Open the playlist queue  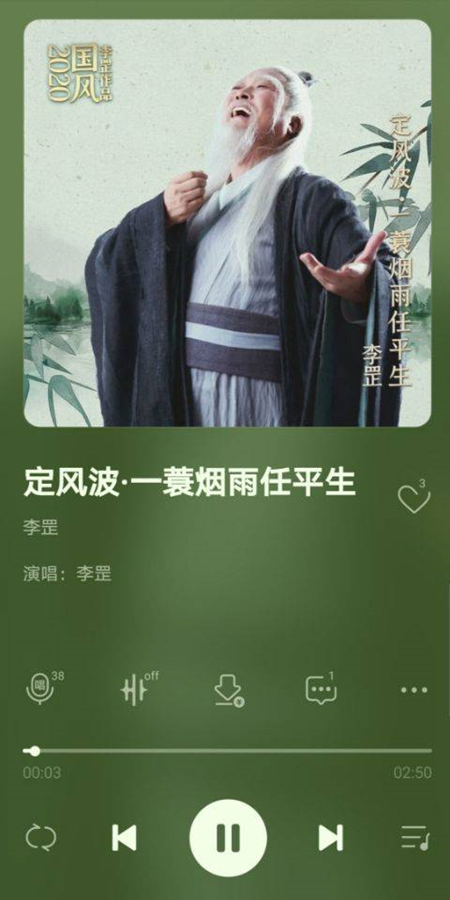pyautogui.click(x=414, y=837)
